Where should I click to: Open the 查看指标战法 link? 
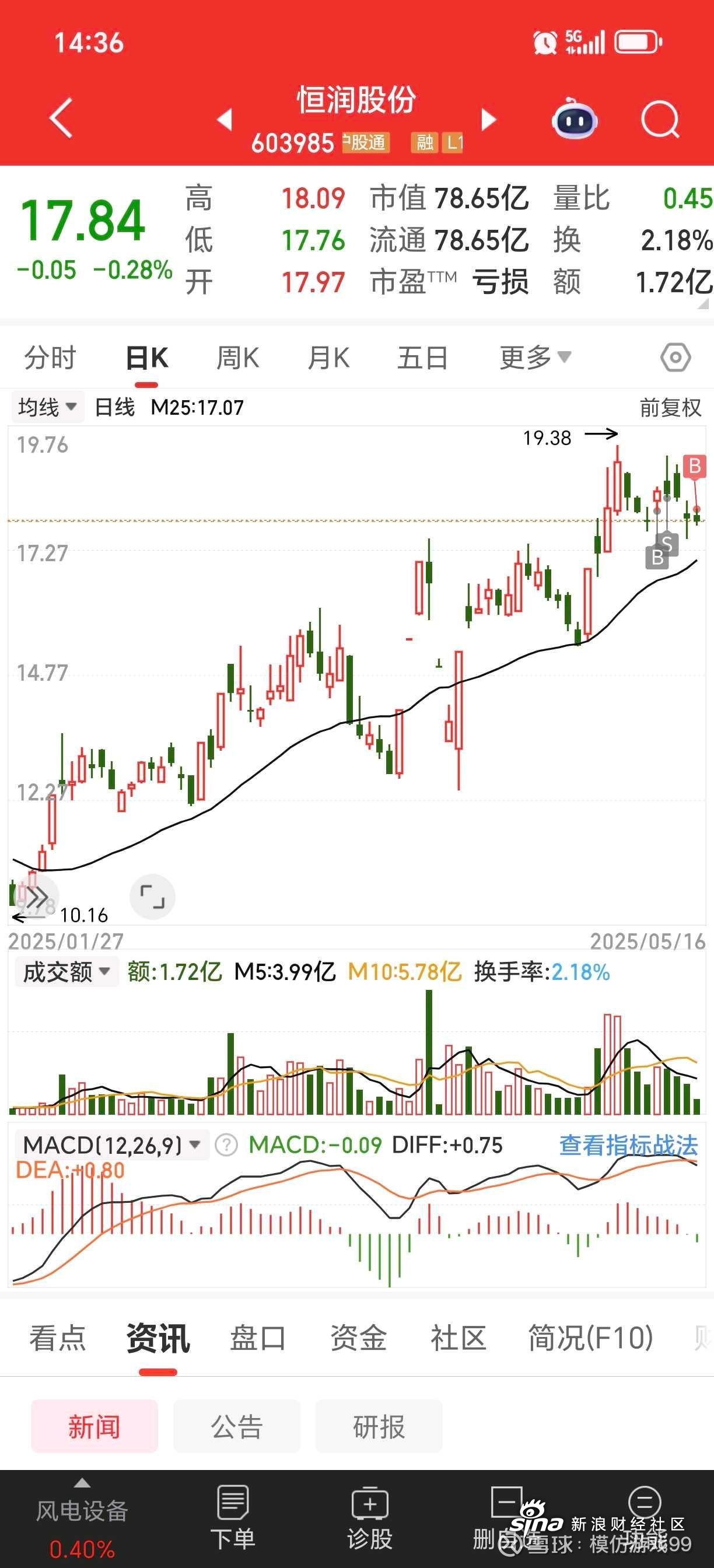628,1145
